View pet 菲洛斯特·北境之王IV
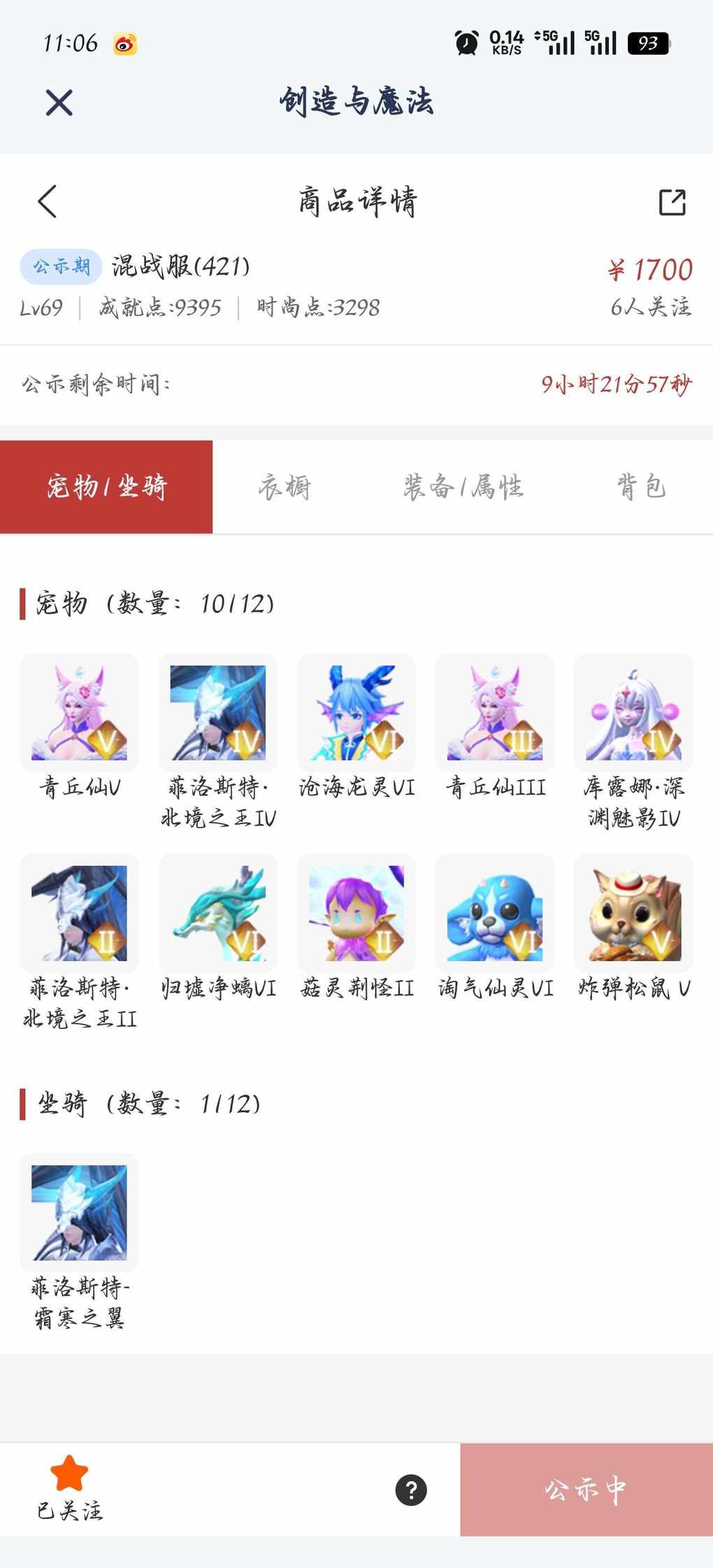Screen dimensions: 713x1568 (218, 712)
